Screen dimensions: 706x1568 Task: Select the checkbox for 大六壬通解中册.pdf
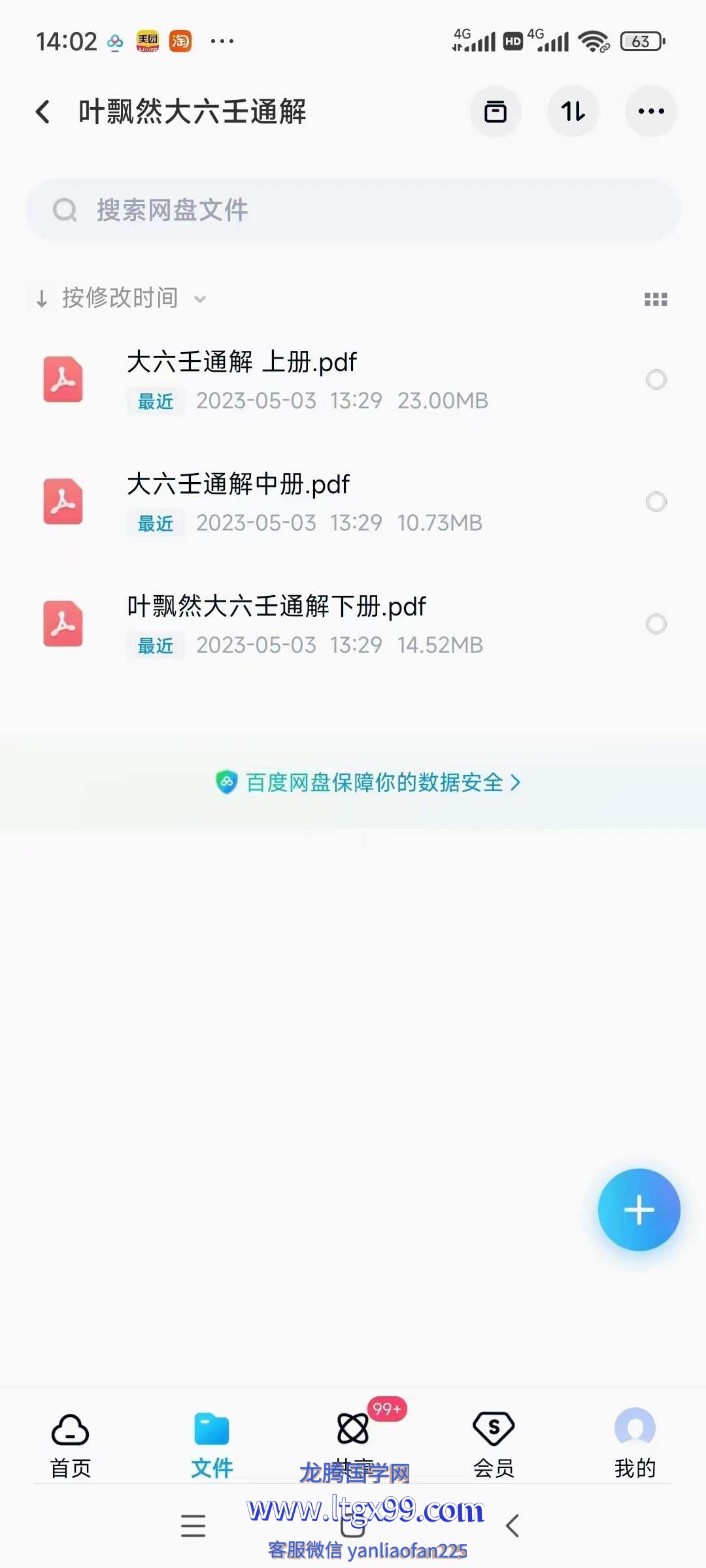point(656,502)
